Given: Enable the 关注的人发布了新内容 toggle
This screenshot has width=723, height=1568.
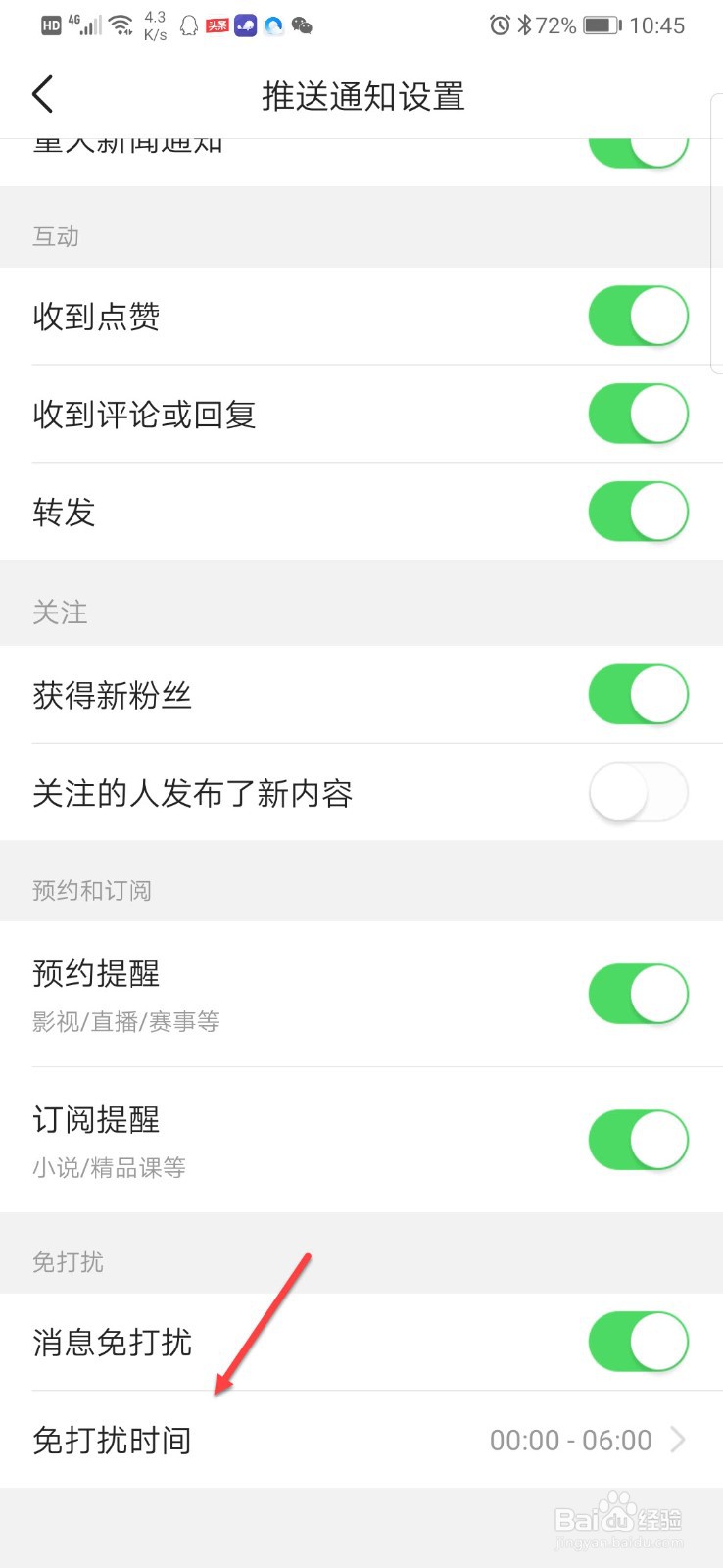Looking at the screenshot, I should pos(638,793).
